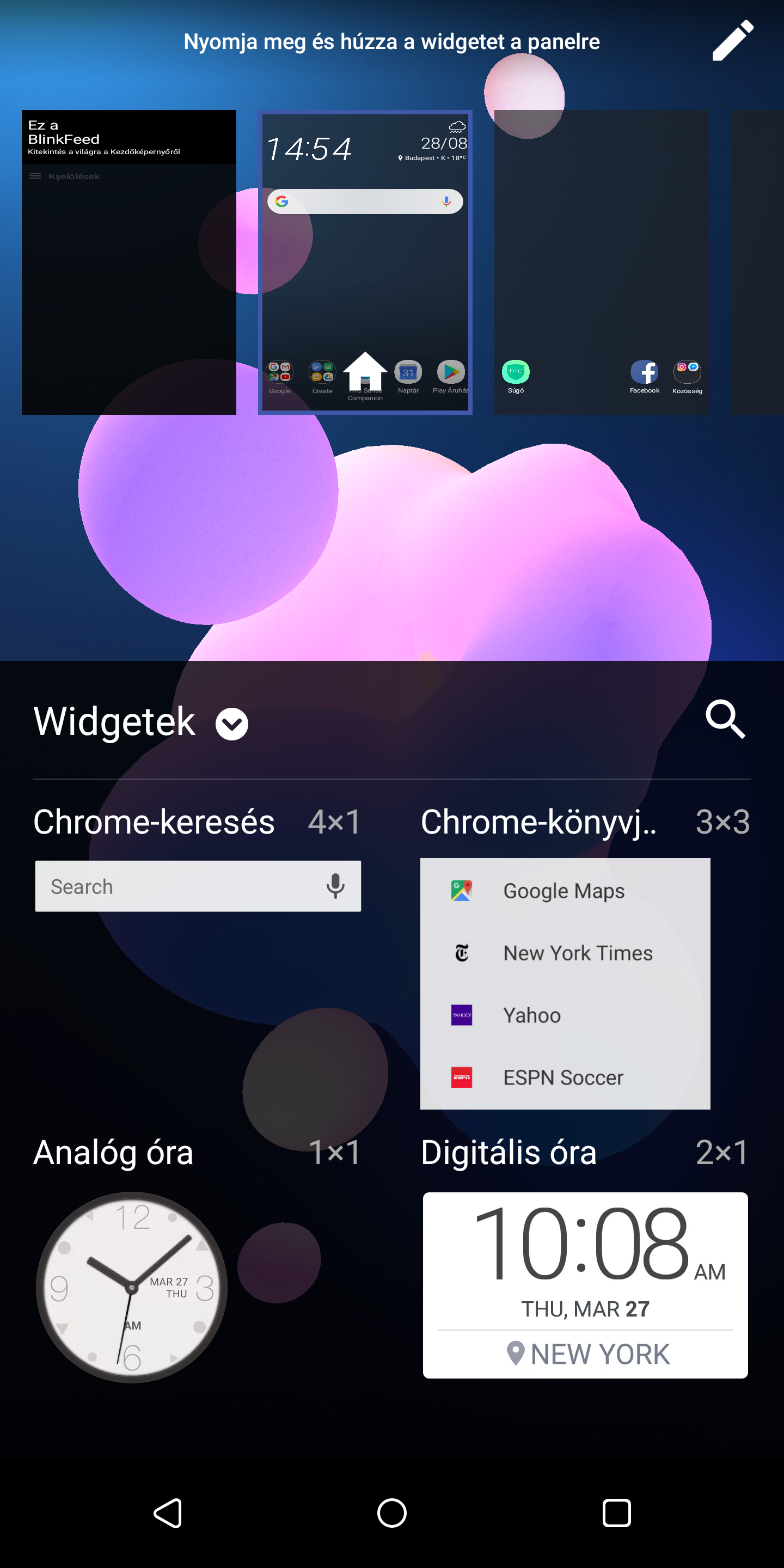Expand the Widgetek dropdown
This screenshot has height=1568, width=784.
pos(232,724)
